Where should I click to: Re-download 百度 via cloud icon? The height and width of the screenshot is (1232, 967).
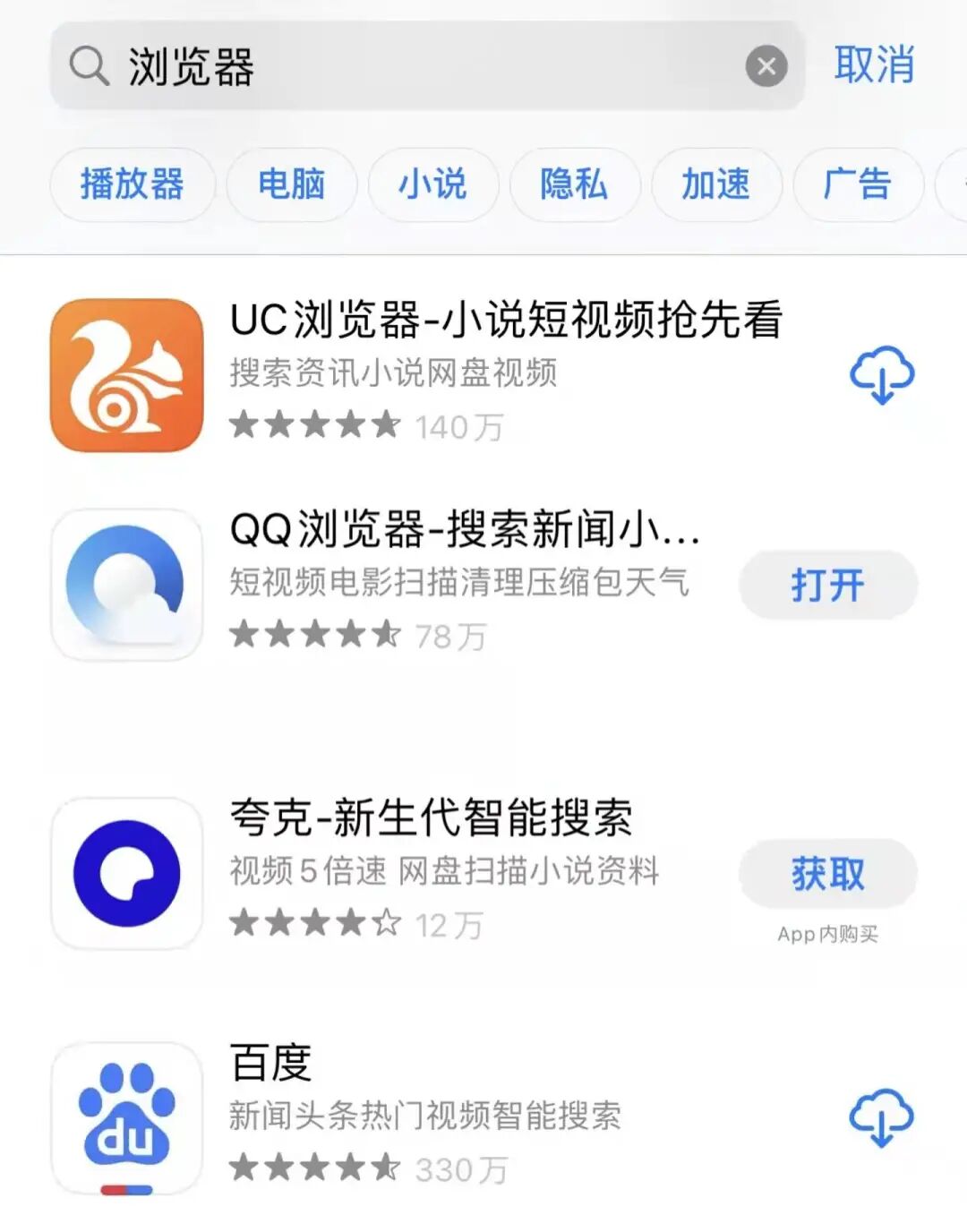(x=882, y=1117)
